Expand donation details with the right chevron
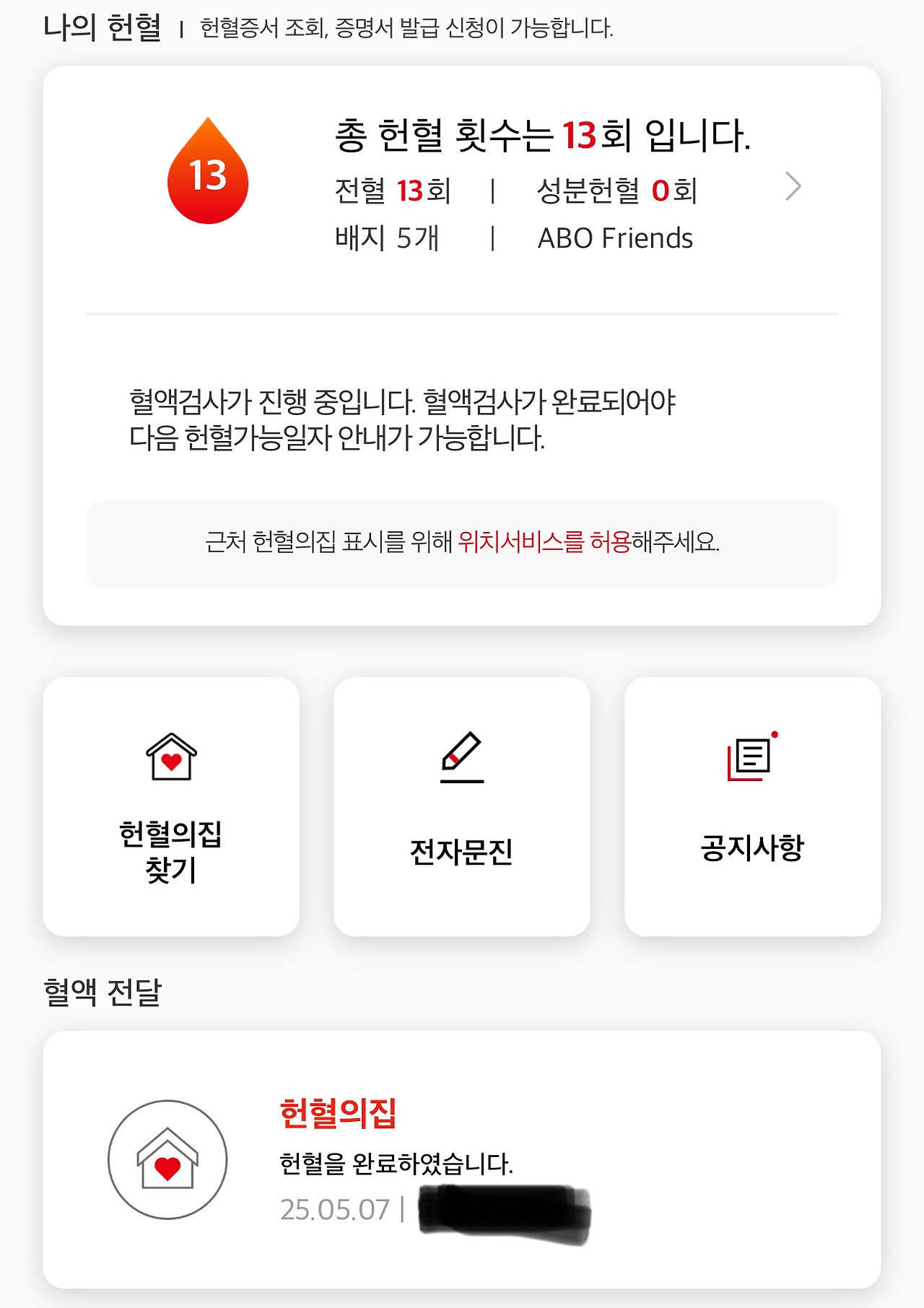The image size is (924, 1308). pyautogui.click(x=794, y=186)
